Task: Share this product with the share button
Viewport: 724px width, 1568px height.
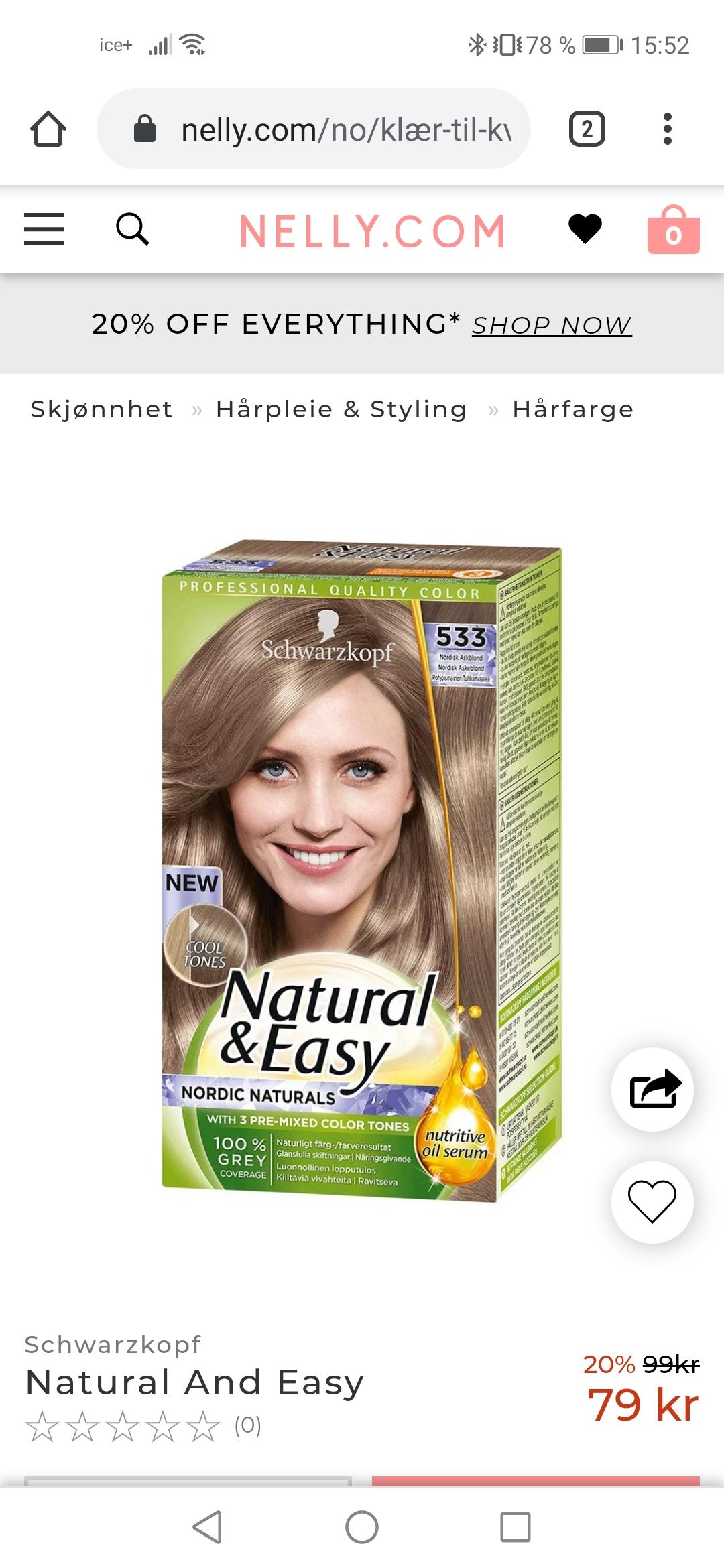Action: (x=652, y=1089)
